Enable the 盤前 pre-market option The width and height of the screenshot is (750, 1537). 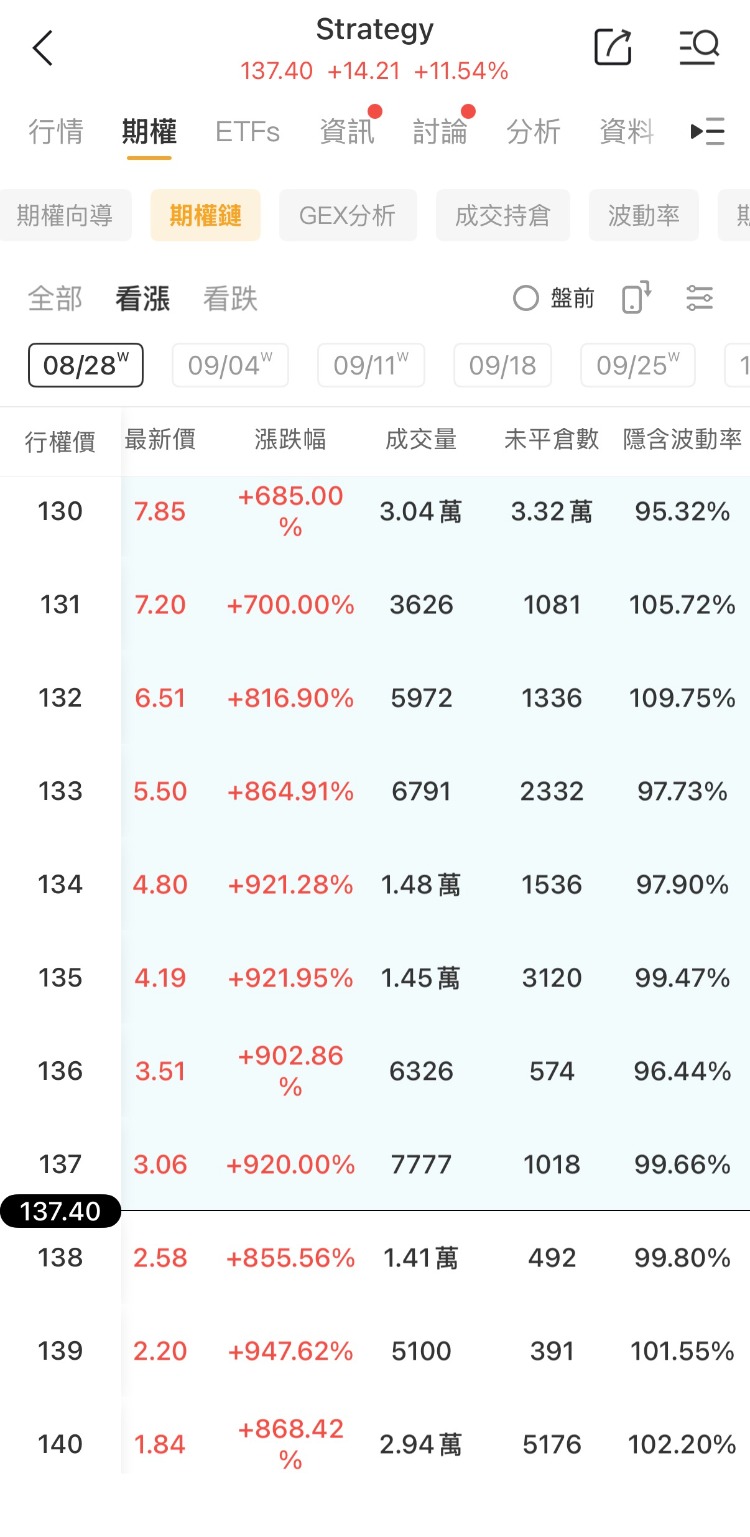tap(554, 298)
